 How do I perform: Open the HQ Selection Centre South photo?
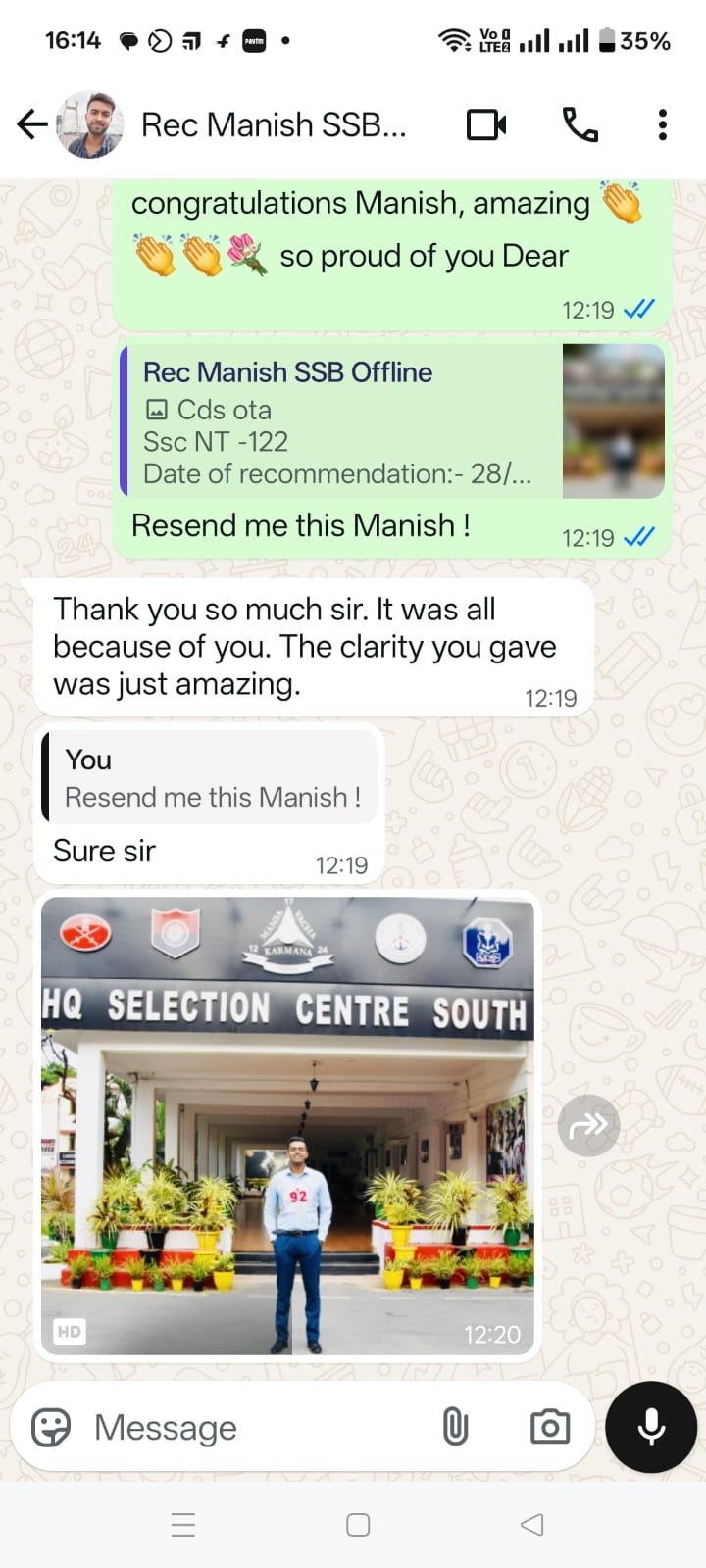click(x=287, y=1125)
